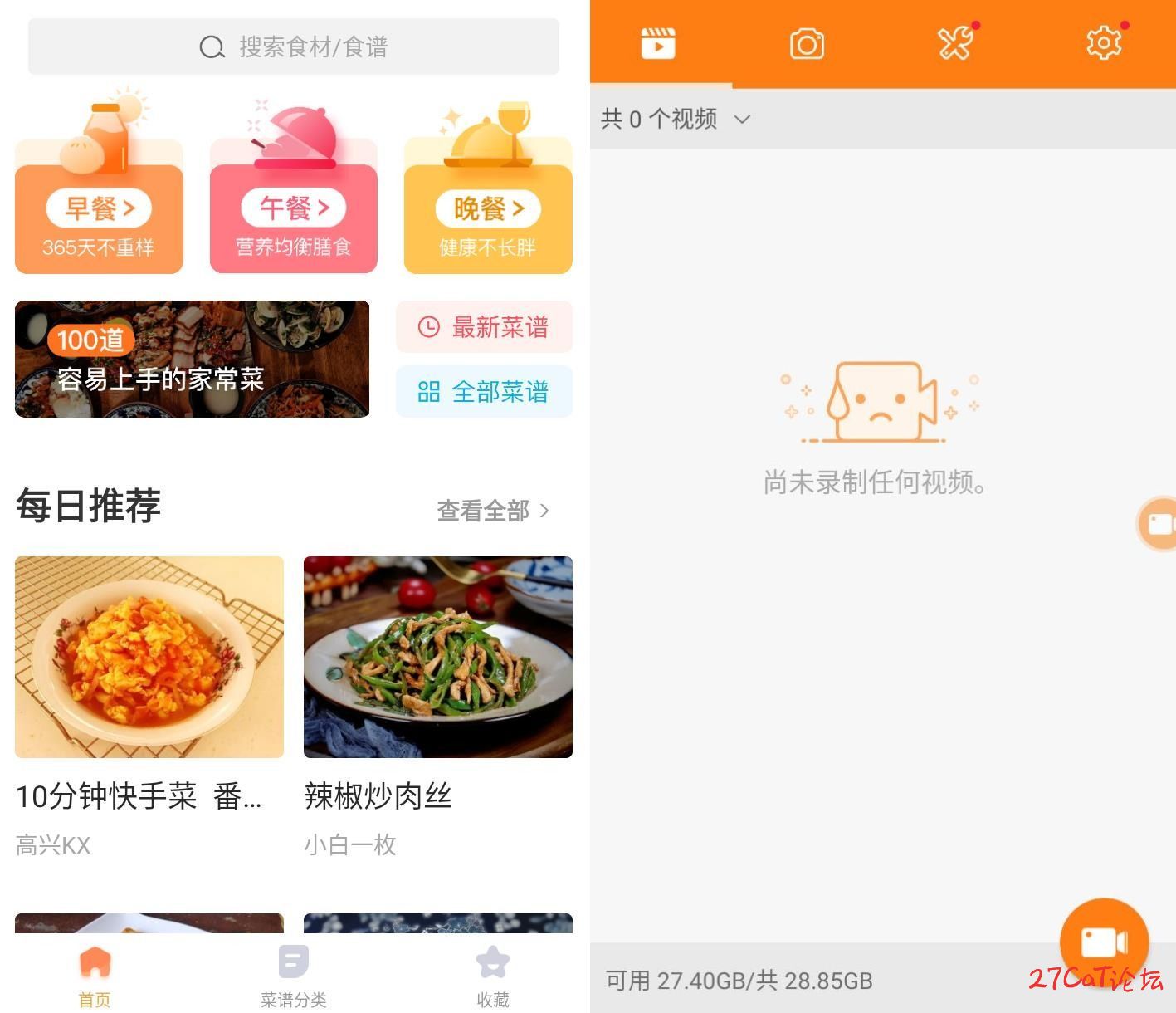Open the 晚餐 dinner card

pyautogui.click(x=488, y=209)
